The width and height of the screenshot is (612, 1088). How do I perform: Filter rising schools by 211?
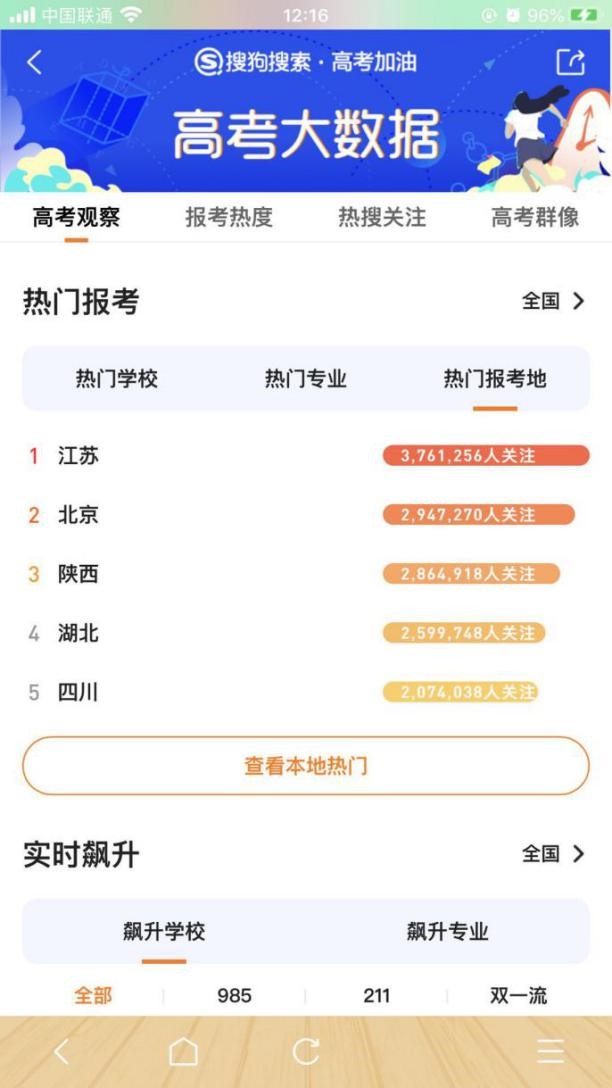click(376, 996)
